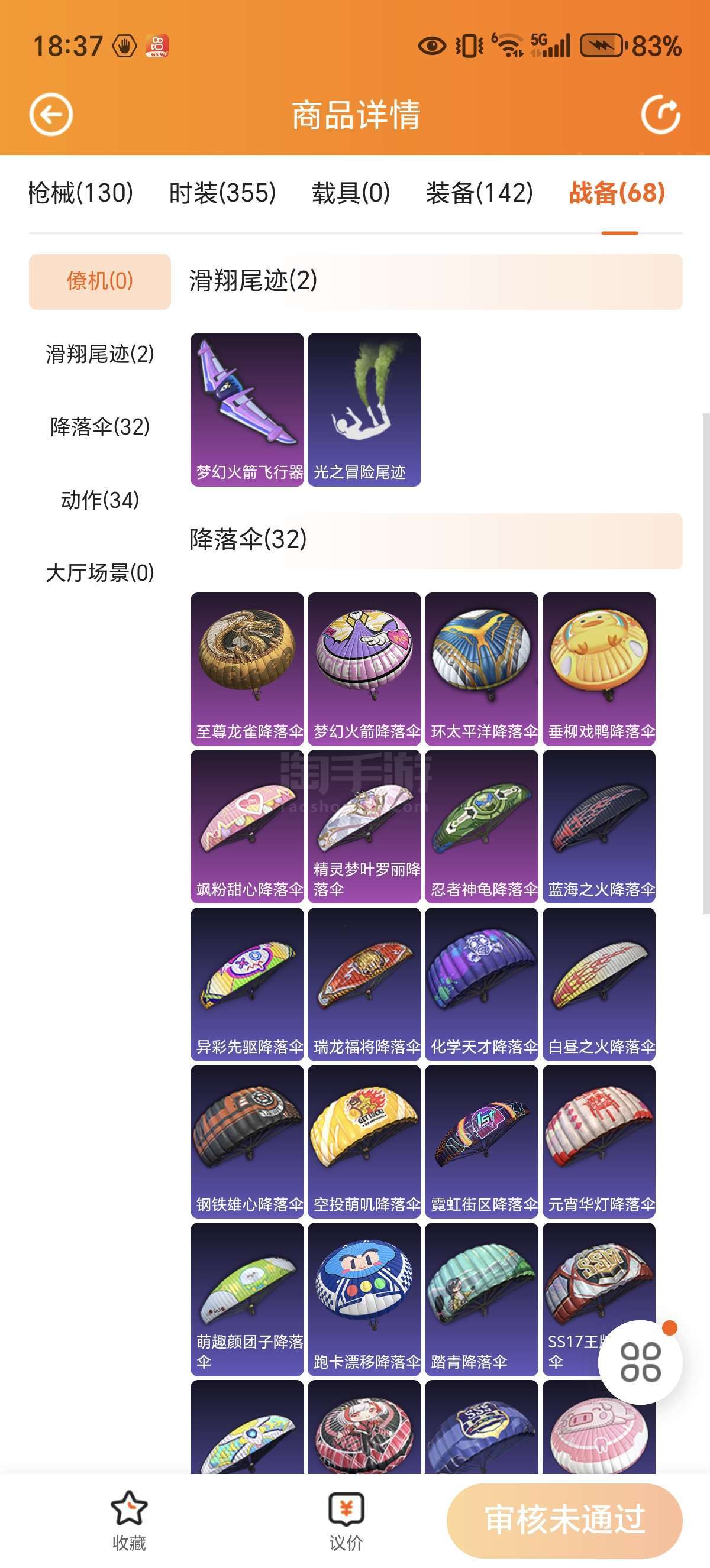This screenshot has height=1568, width=710.
Task: Go back using the arrow icon
Action: click(x=51, y=115)
